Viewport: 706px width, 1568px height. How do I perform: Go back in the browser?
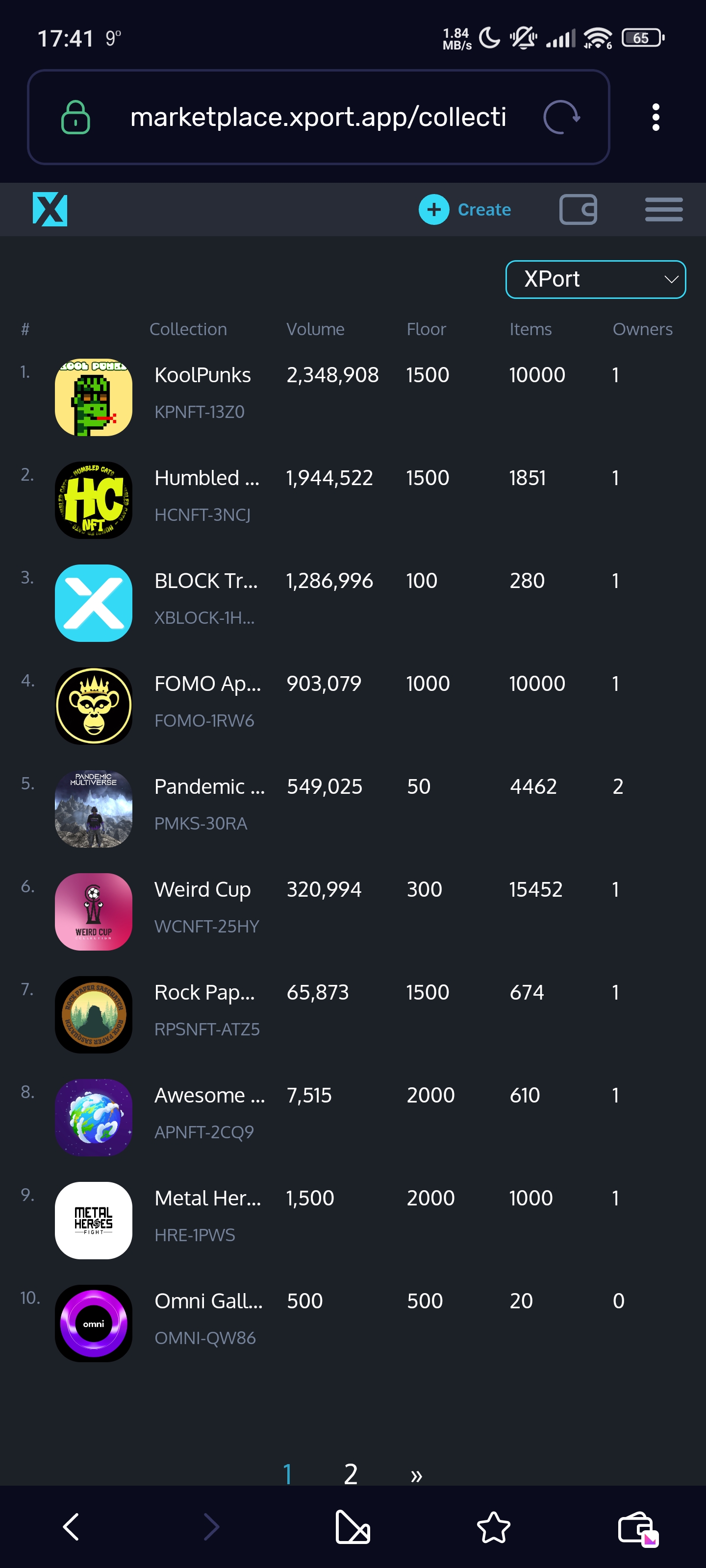(x=71, y=1527)
